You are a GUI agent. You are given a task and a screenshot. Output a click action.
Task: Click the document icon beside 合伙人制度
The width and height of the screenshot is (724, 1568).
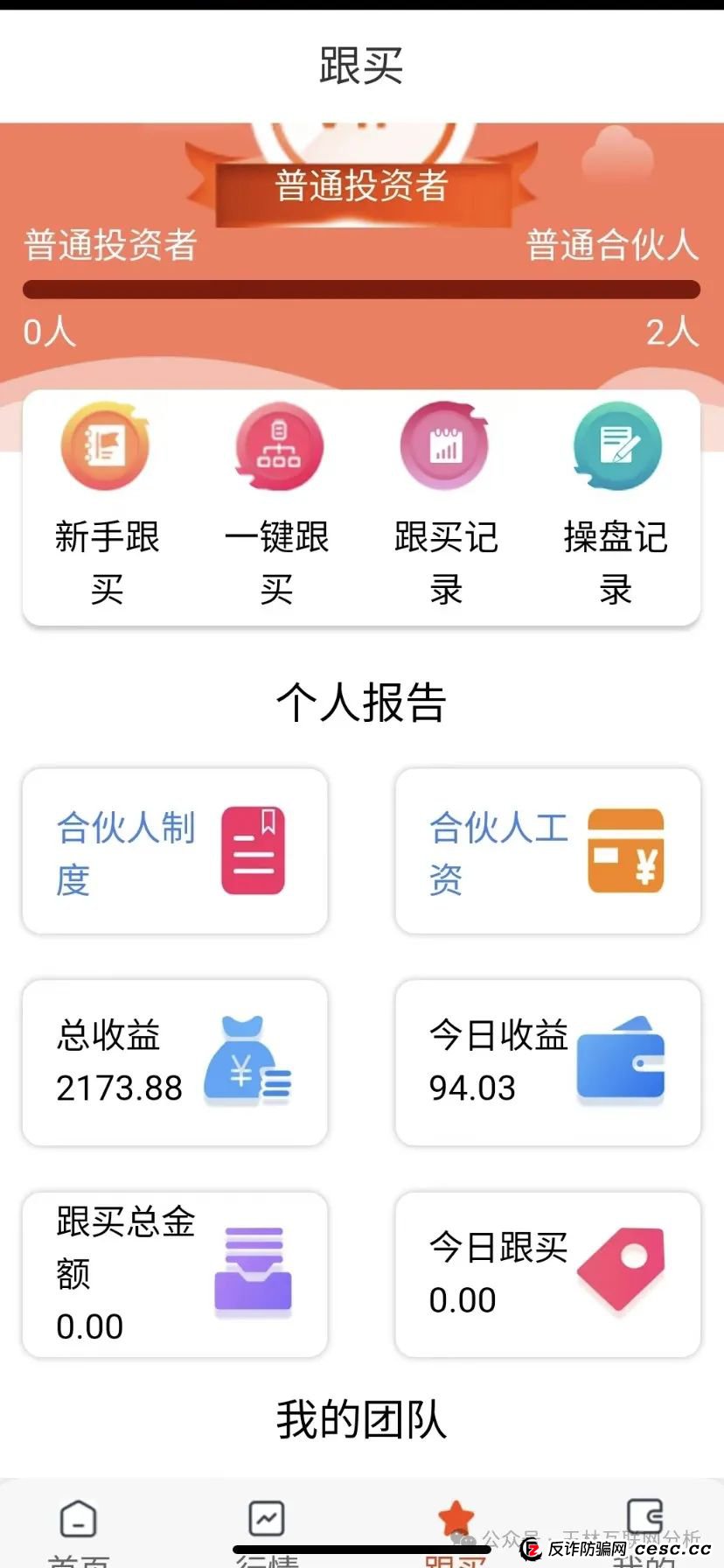252,850
